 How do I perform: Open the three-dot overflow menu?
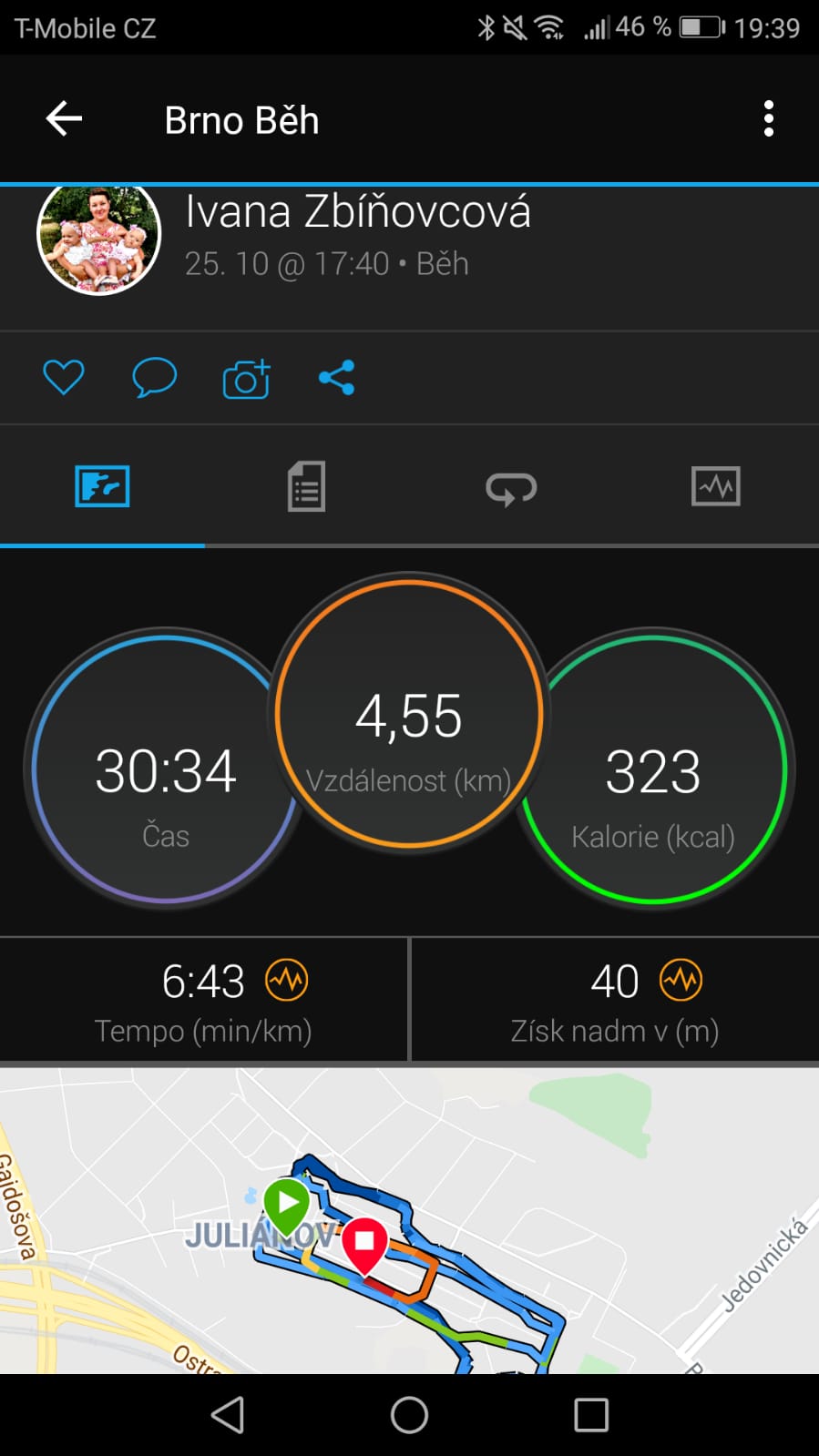769,119
